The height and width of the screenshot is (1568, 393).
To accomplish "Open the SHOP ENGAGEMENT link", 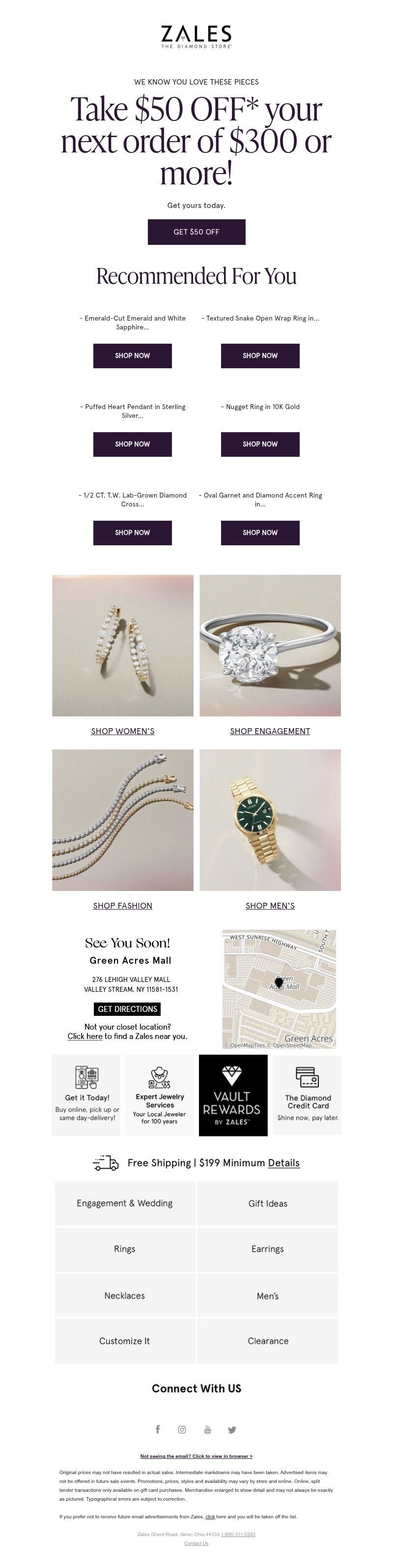I will click(x=270, y=731).
